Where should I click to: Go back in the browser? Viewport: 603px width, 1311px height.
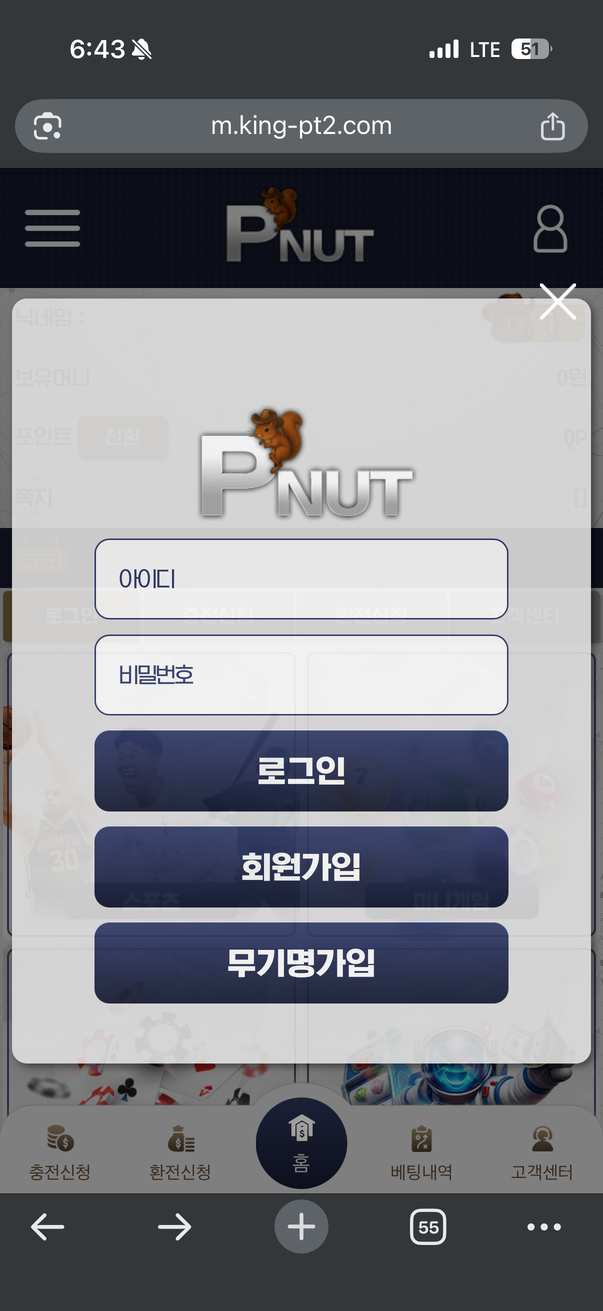47,1227
